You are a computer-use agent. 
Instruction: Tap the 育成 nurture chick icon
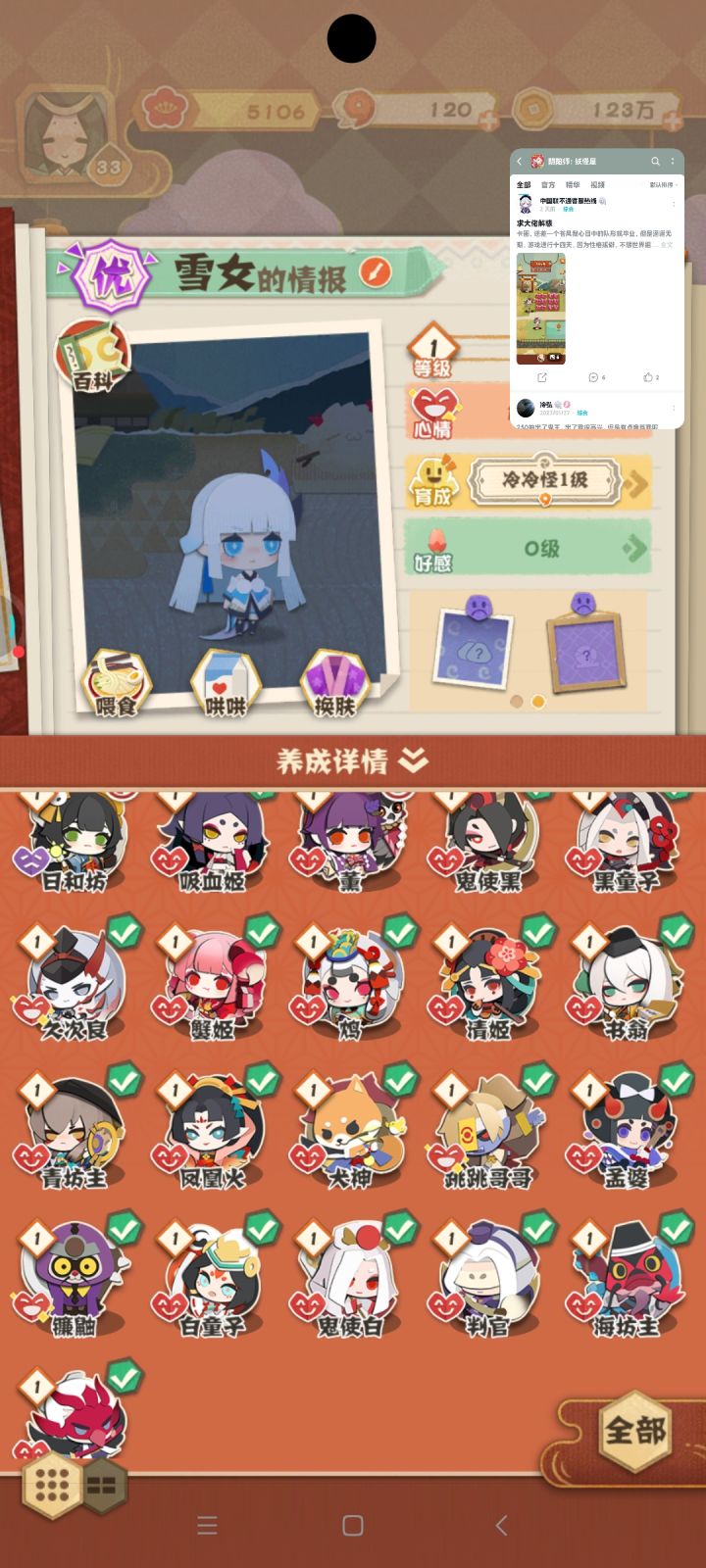coord(435,479)
